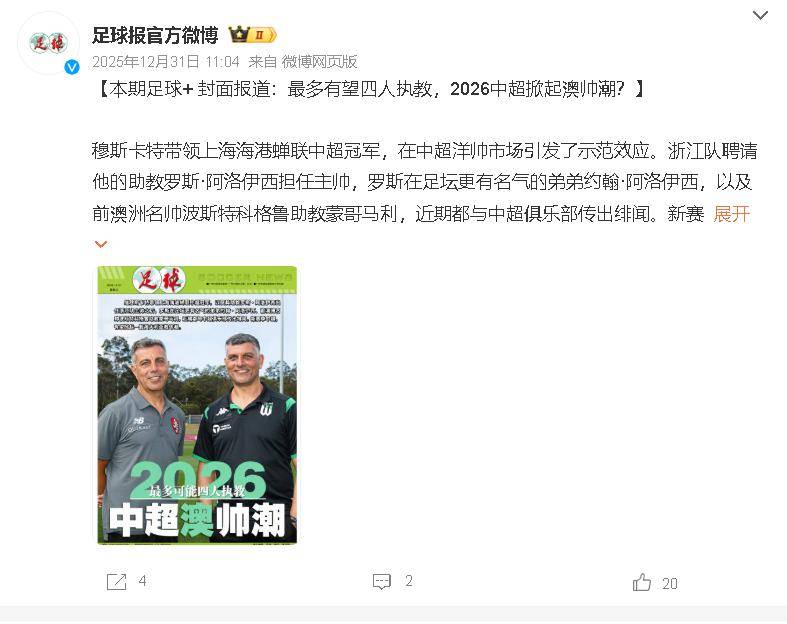Open the 足球 magazine cover image

tap(197, 405)
